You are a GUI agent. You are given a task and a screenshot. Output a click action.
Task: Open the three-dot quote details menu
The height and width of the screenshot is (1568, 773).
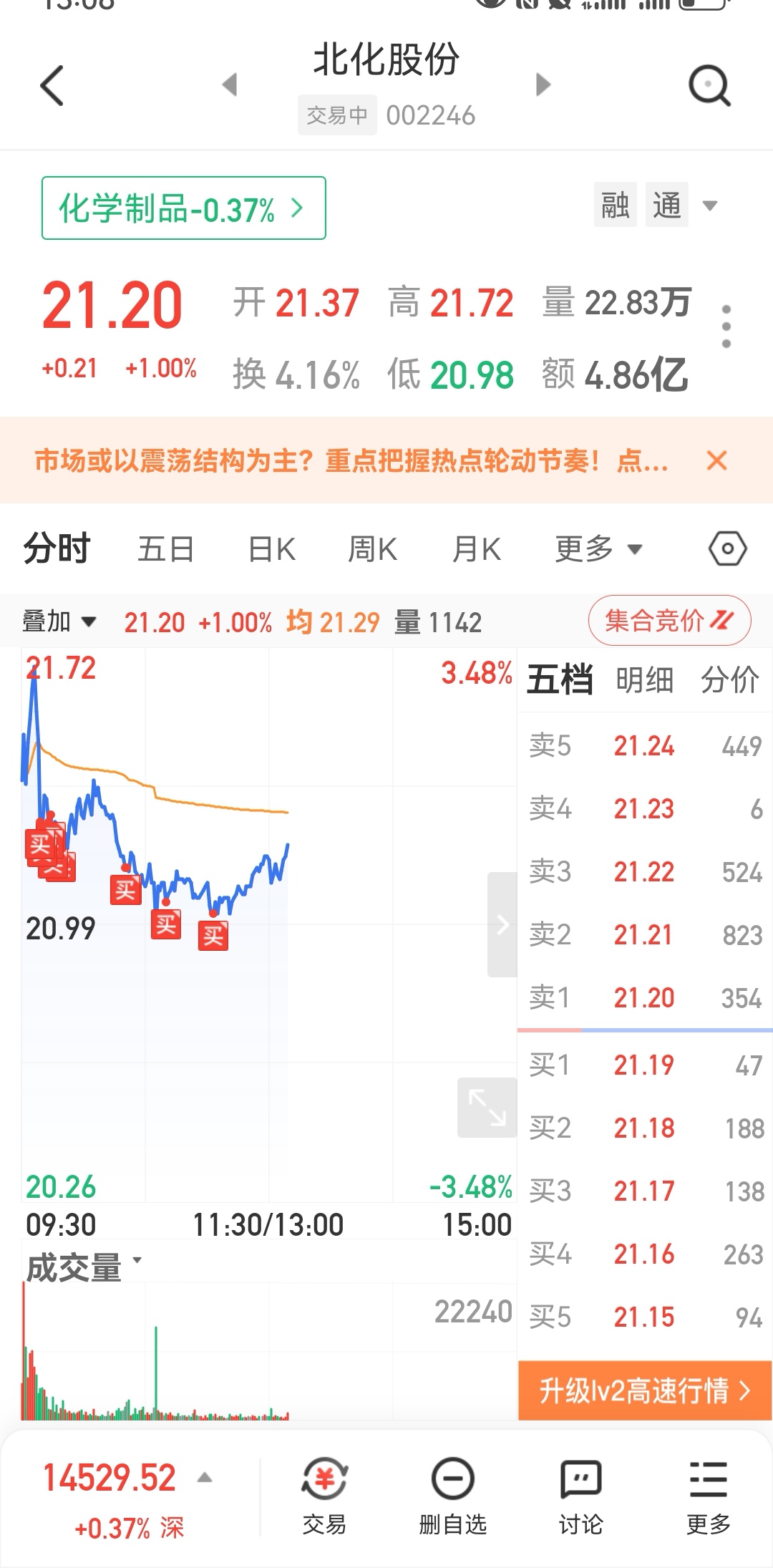tap(726, 326)
